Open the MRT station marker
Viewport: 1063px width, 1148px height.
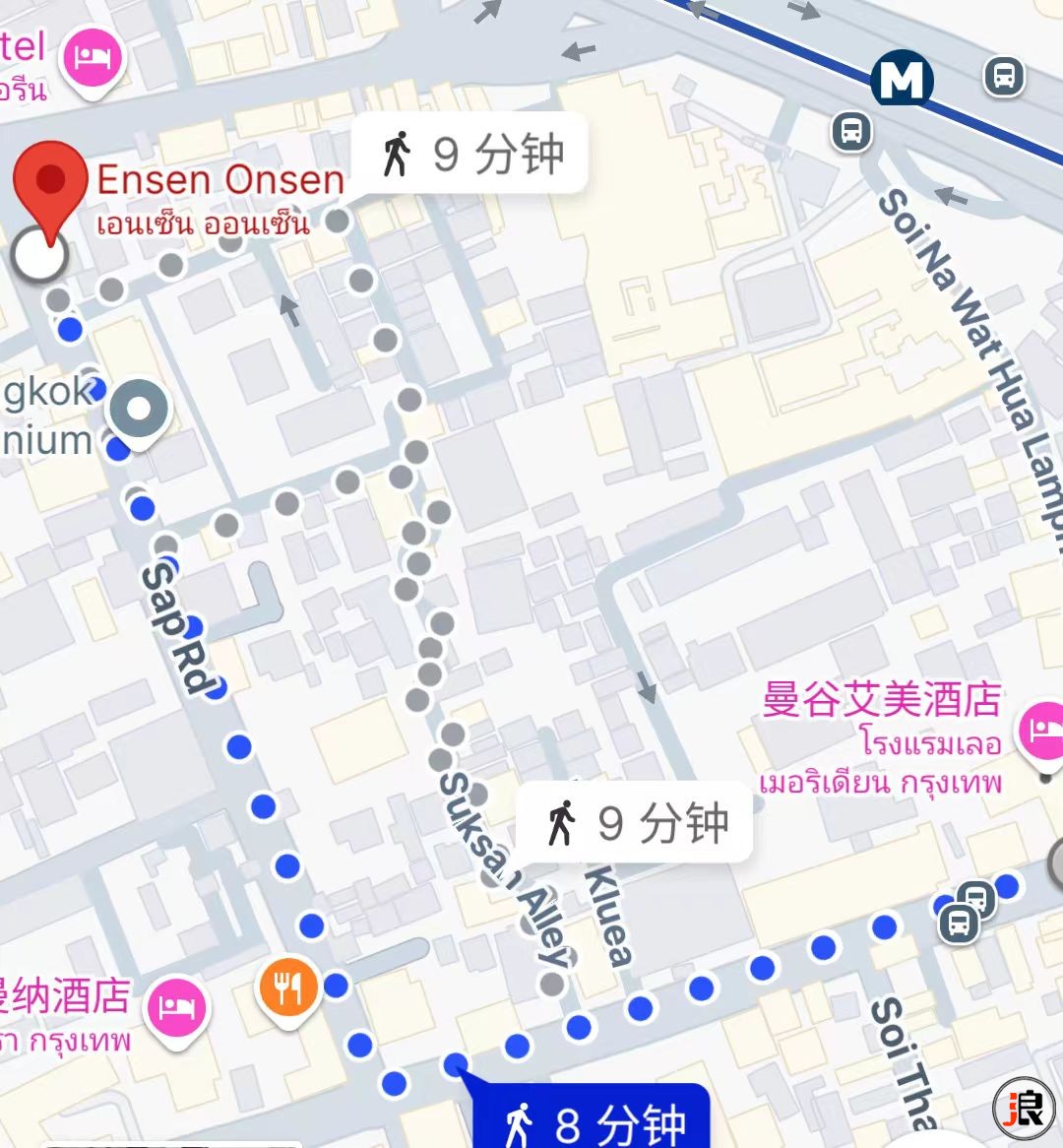902,79
